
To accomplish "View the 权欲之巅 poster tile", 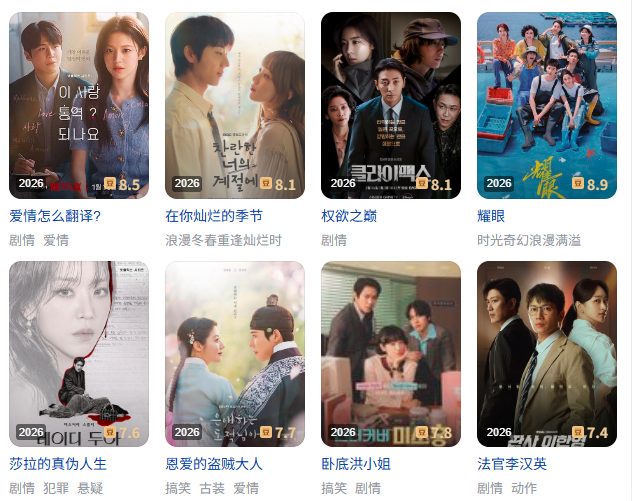I will (x=391, y=105).
